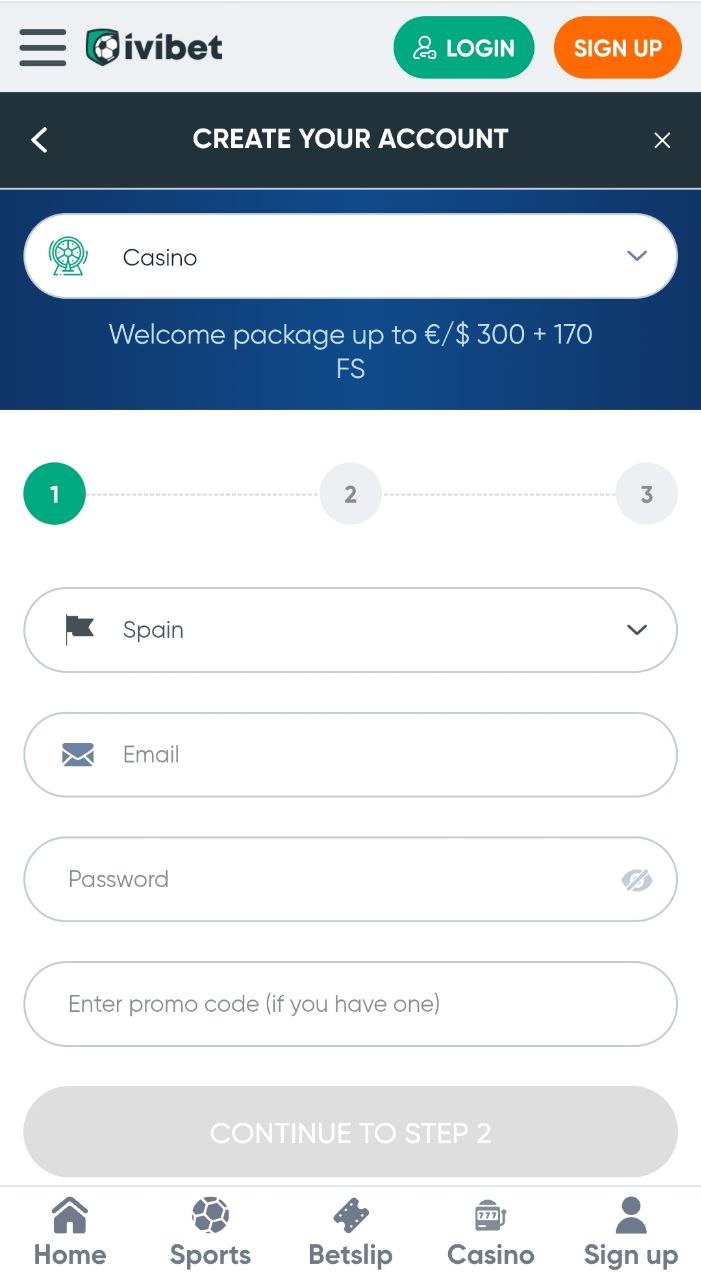Tap the promo code input field
Image resolution: width=701 pixels, height=1280 pixels.
(x=350, y=1004)
